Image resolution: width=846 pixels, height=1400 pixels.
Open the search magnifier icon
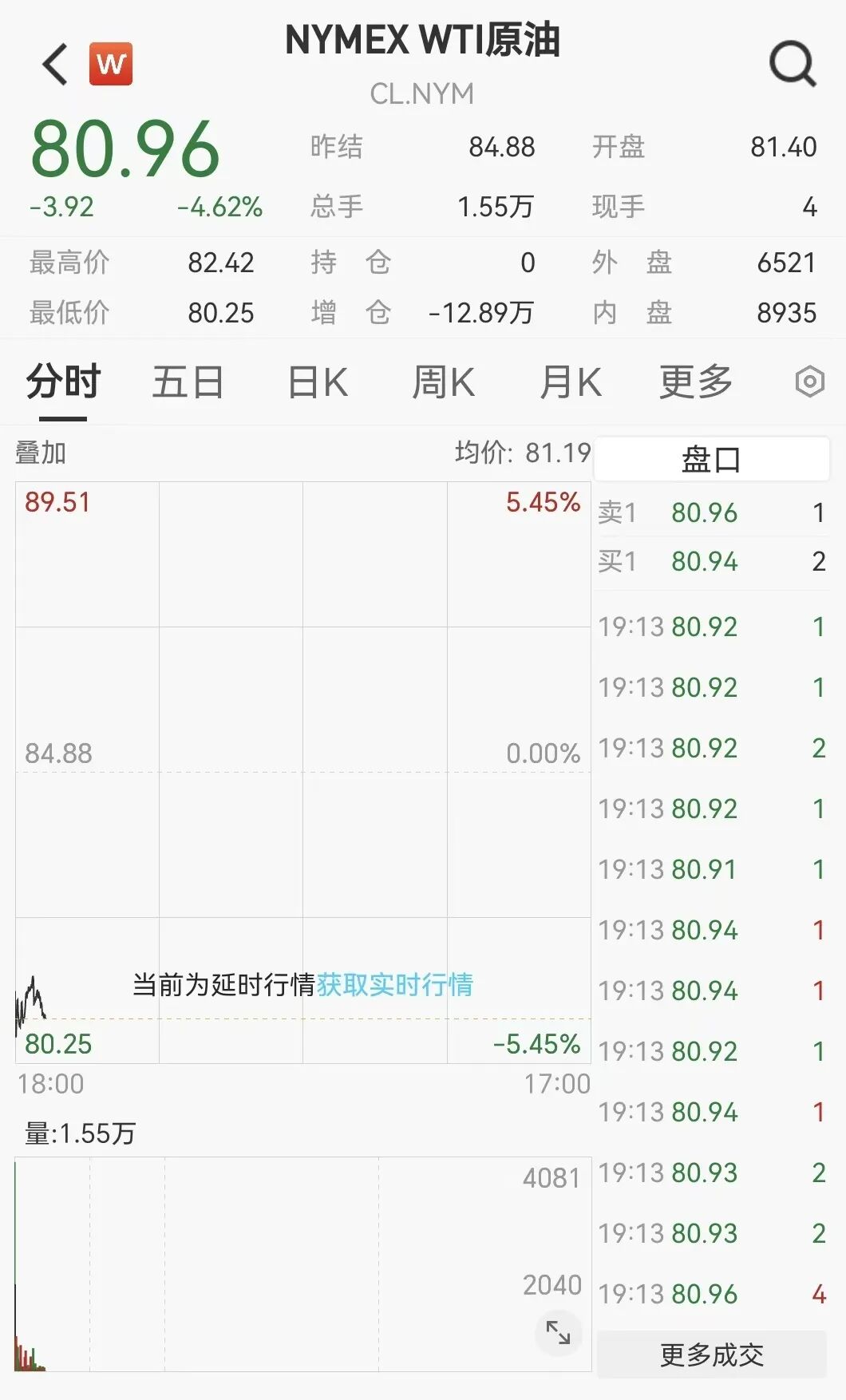793,64
